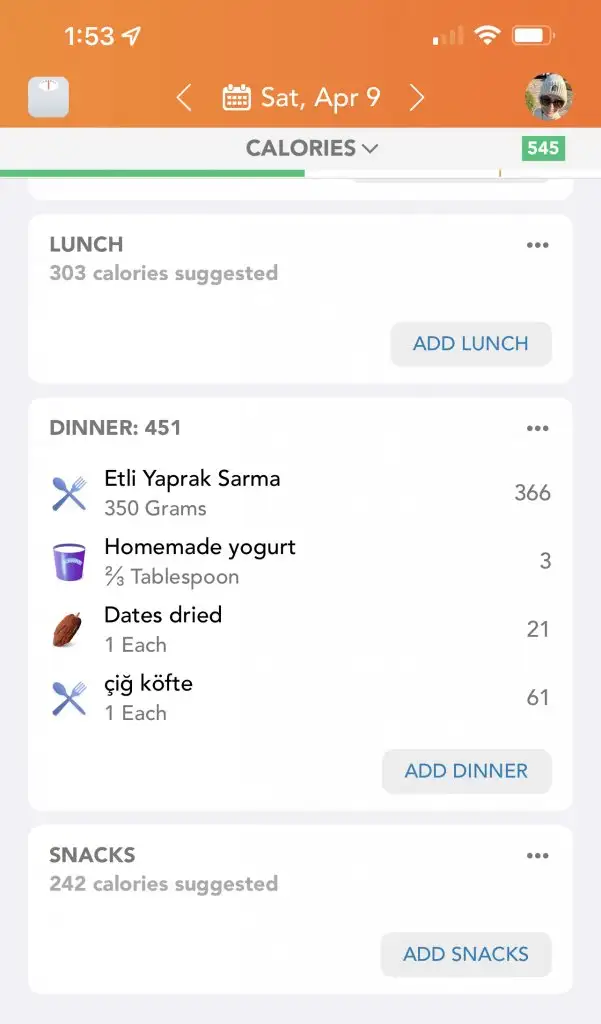The height and width of the screenshot is (1024, 601).
Task: Open the Sat, Apr 9 date picker
Action: point(301,98)
